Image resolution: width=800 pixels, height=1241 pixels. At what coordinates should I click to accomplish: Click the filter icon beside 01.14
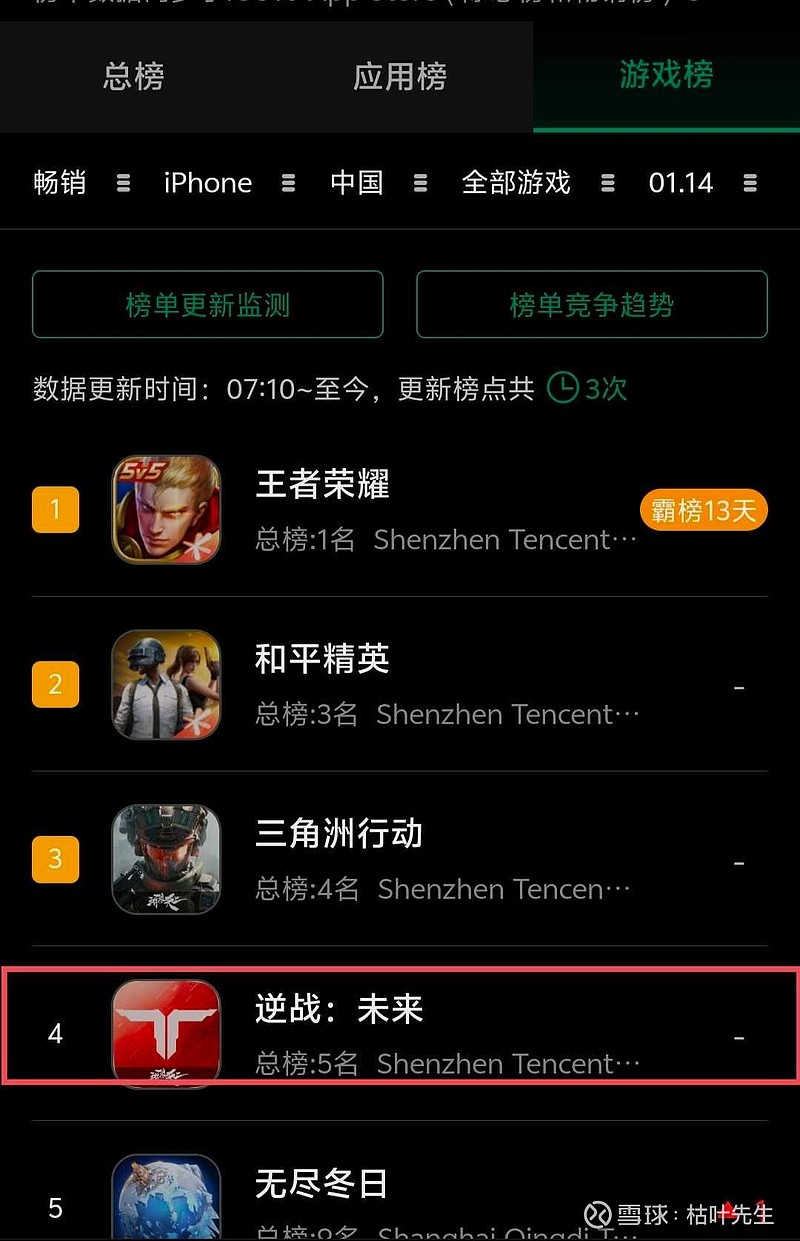coord(749,183)
